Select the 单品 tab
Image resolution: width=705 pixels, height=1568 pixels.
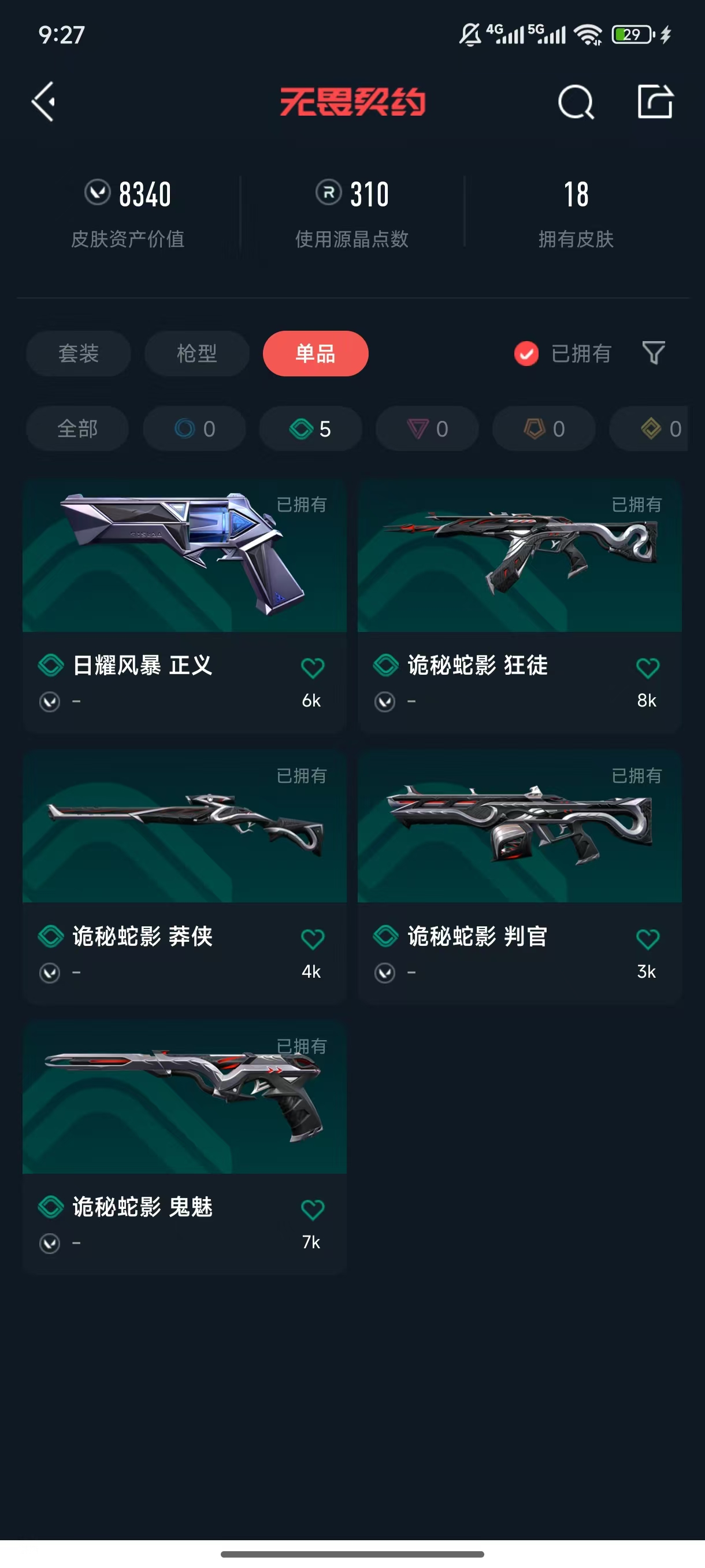315,353
